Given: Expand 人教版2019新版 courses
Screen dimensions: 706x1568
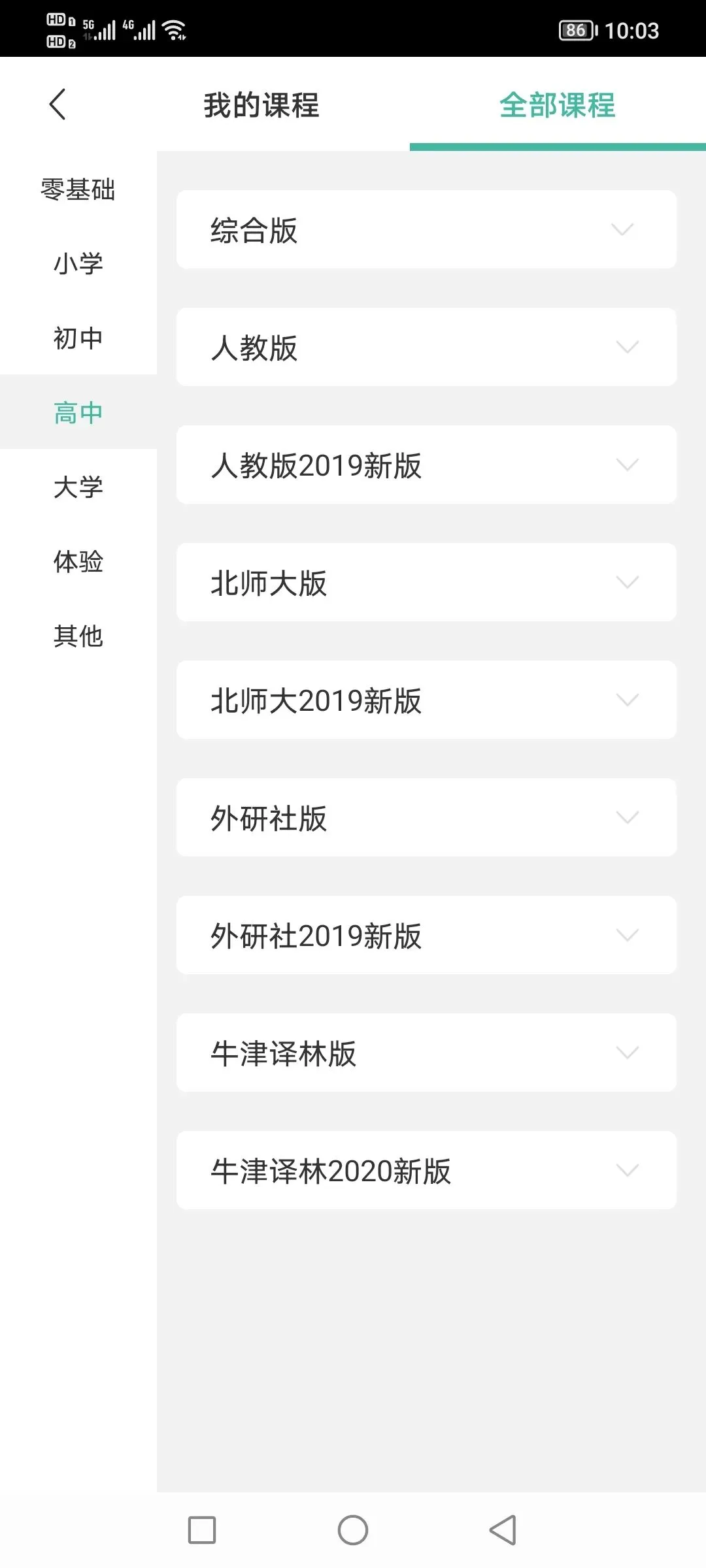Looking at the screenshot, I should tap(426, 465).
